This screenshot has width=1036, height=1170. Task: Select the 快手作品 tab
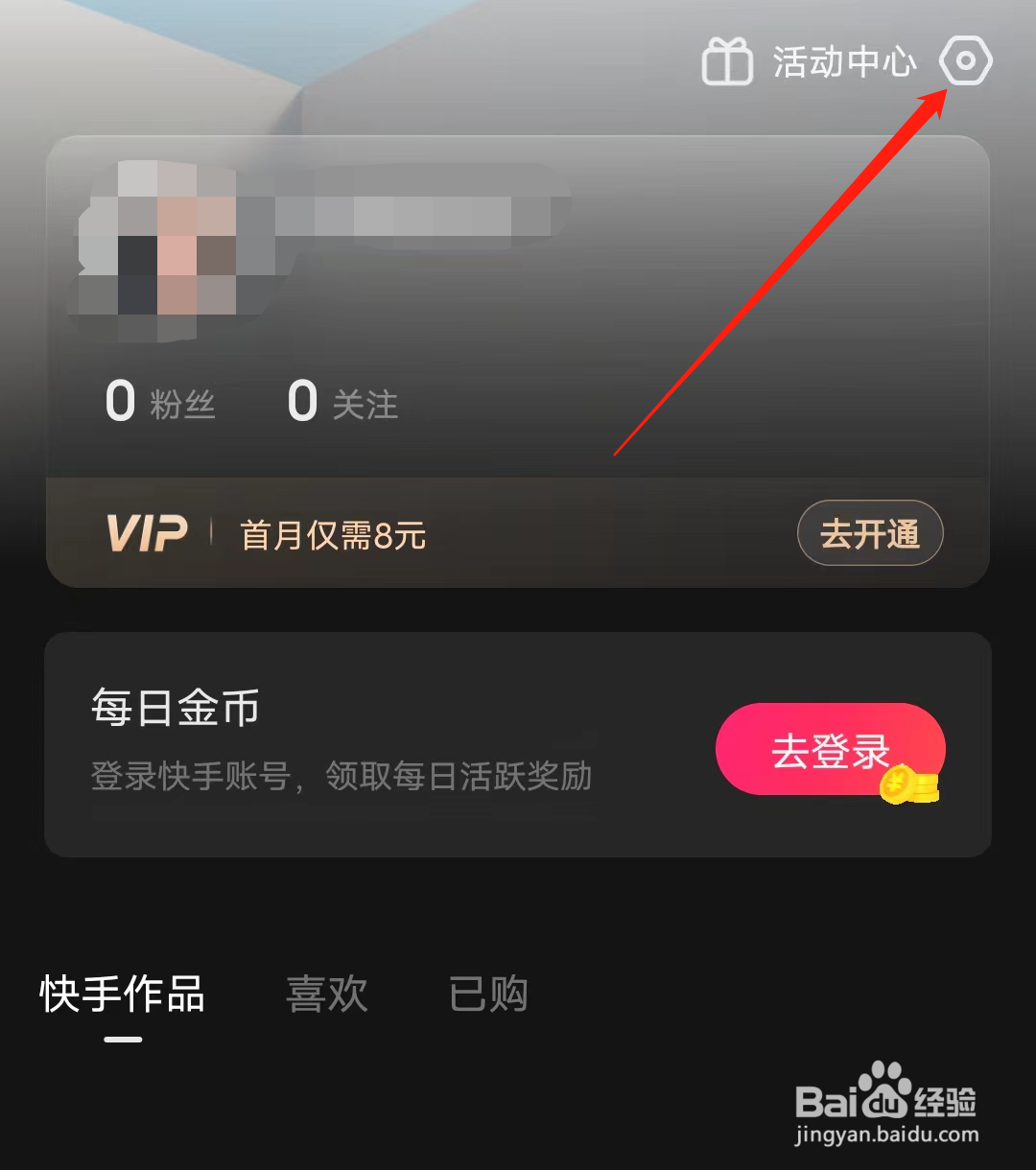(122, 994)
